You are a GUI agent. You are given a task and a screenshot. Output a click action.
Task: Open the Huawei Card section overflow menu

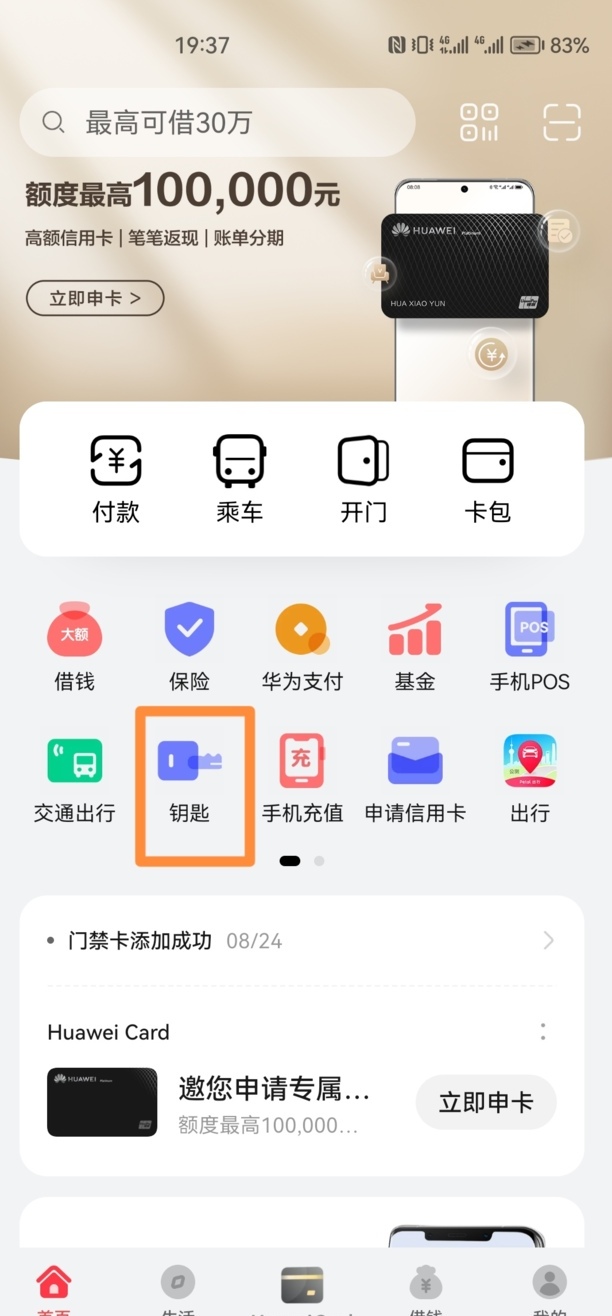[x=543, y=1031]
